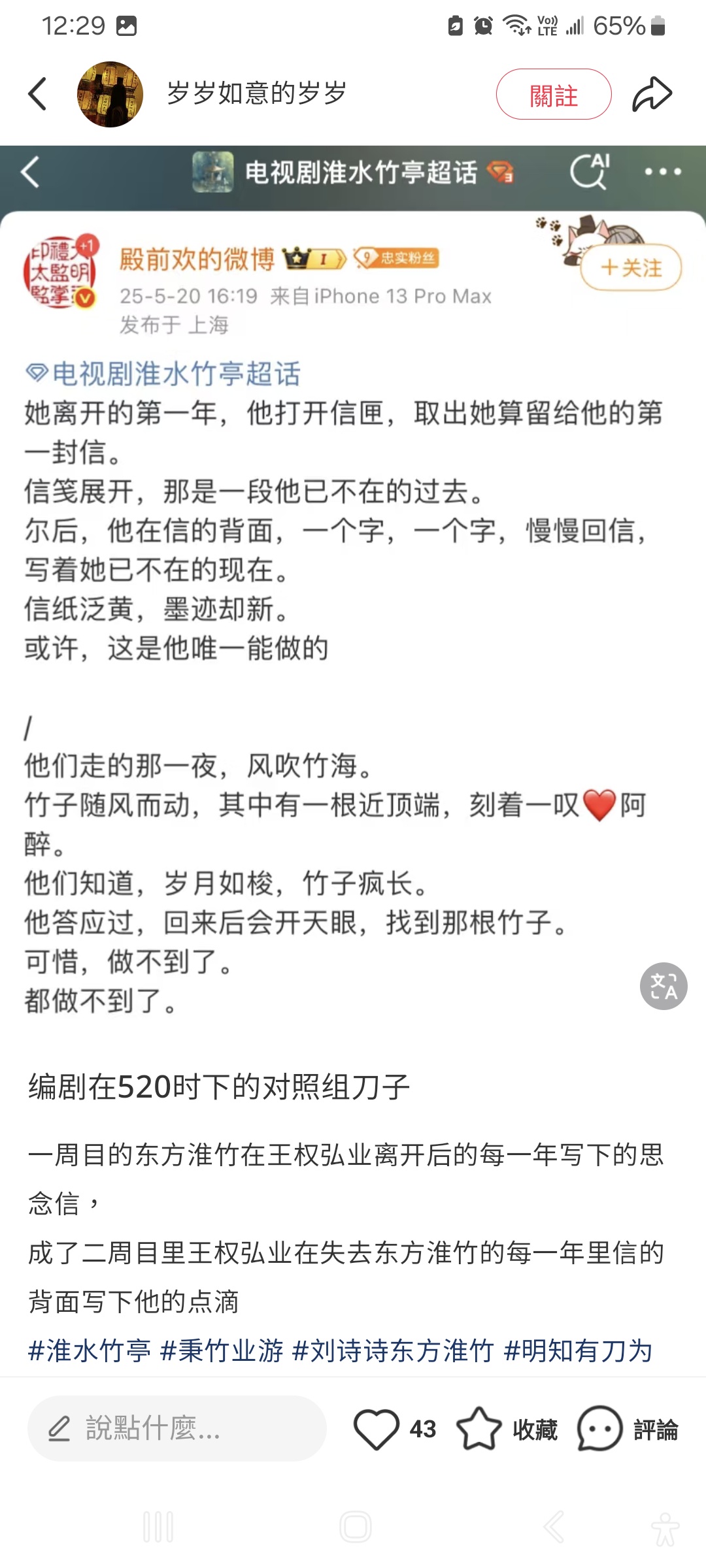Image resolution: width=706 pixels, height=1568 pixels.
Task: Tap system home button
Action: point(356,1527)
